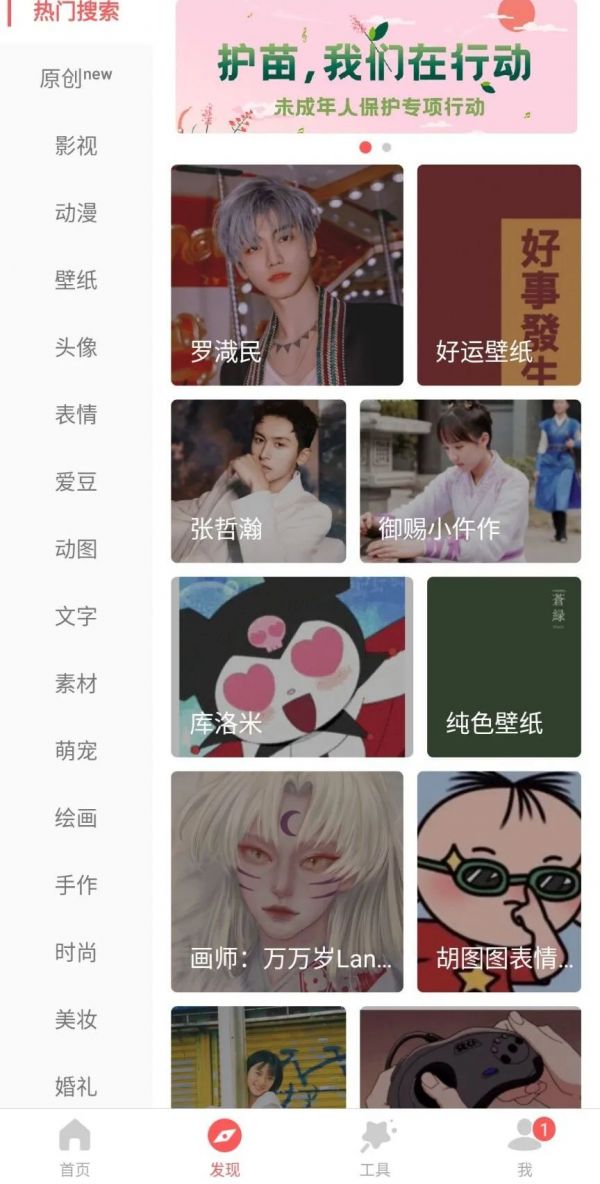This screenshot has height=1184, width=600.
Task: View the 库洛米 collection
Action: click(x=291, y=667)
